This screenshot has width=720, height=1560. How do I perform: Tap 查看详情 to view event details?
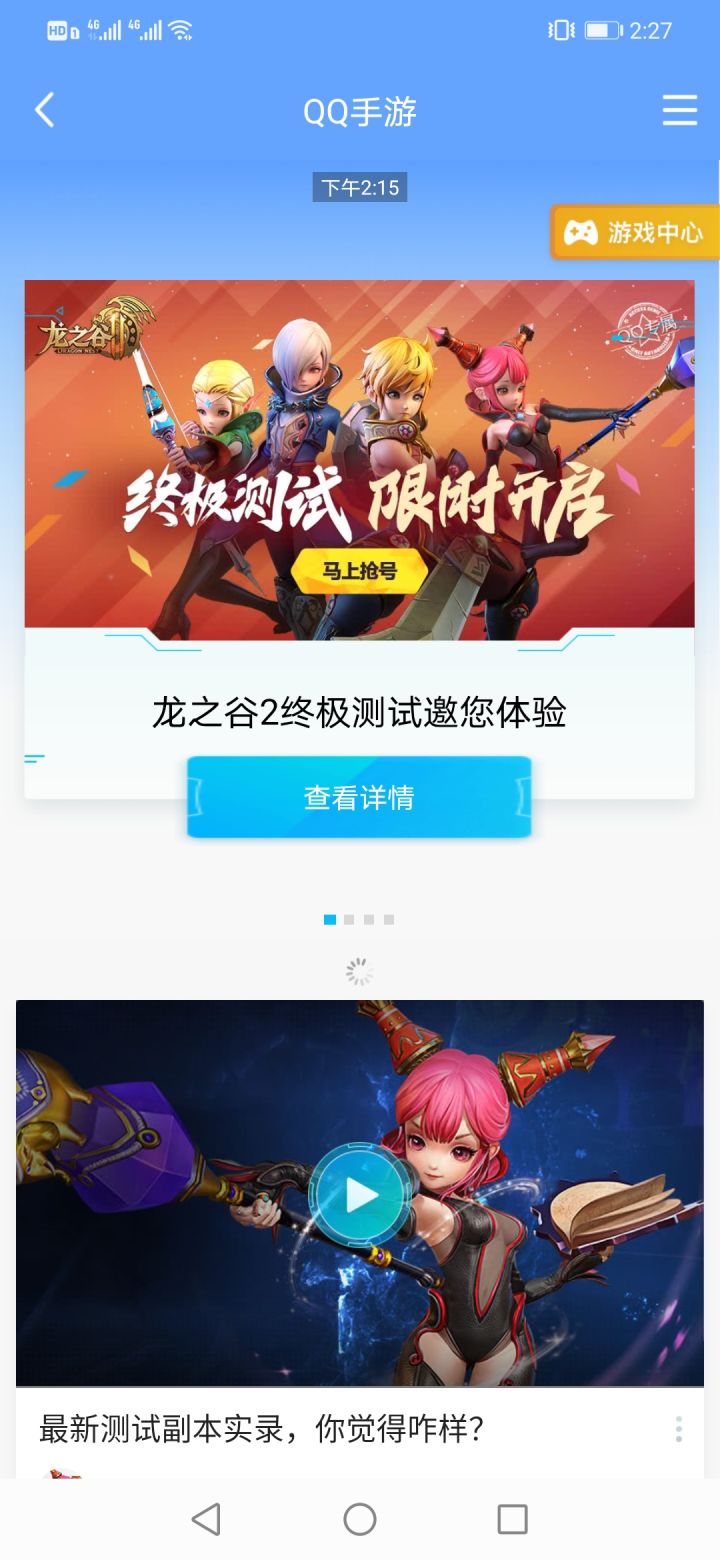358,795
